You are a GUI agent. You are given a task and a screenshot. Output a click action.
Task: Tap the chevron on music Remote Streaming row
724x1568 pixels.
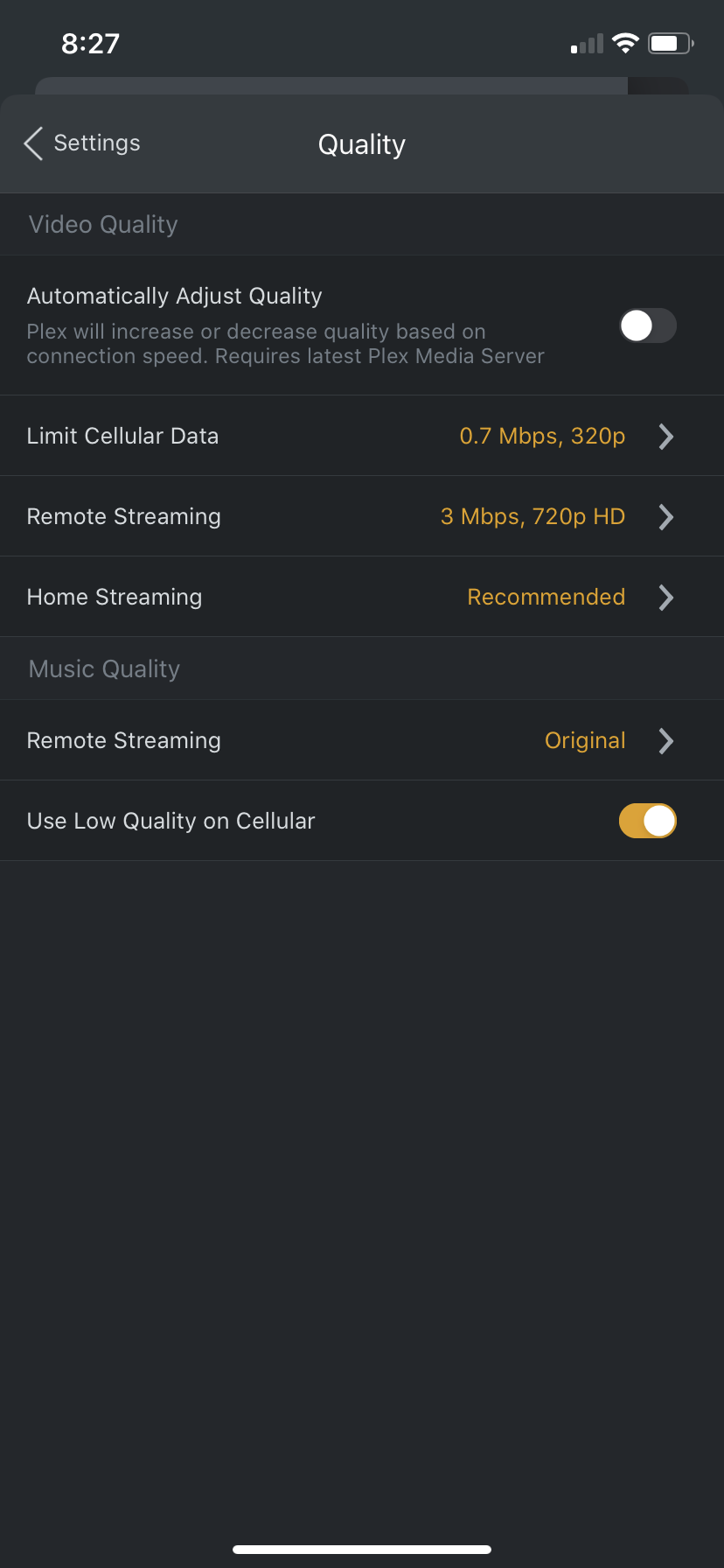click(666, 740)
